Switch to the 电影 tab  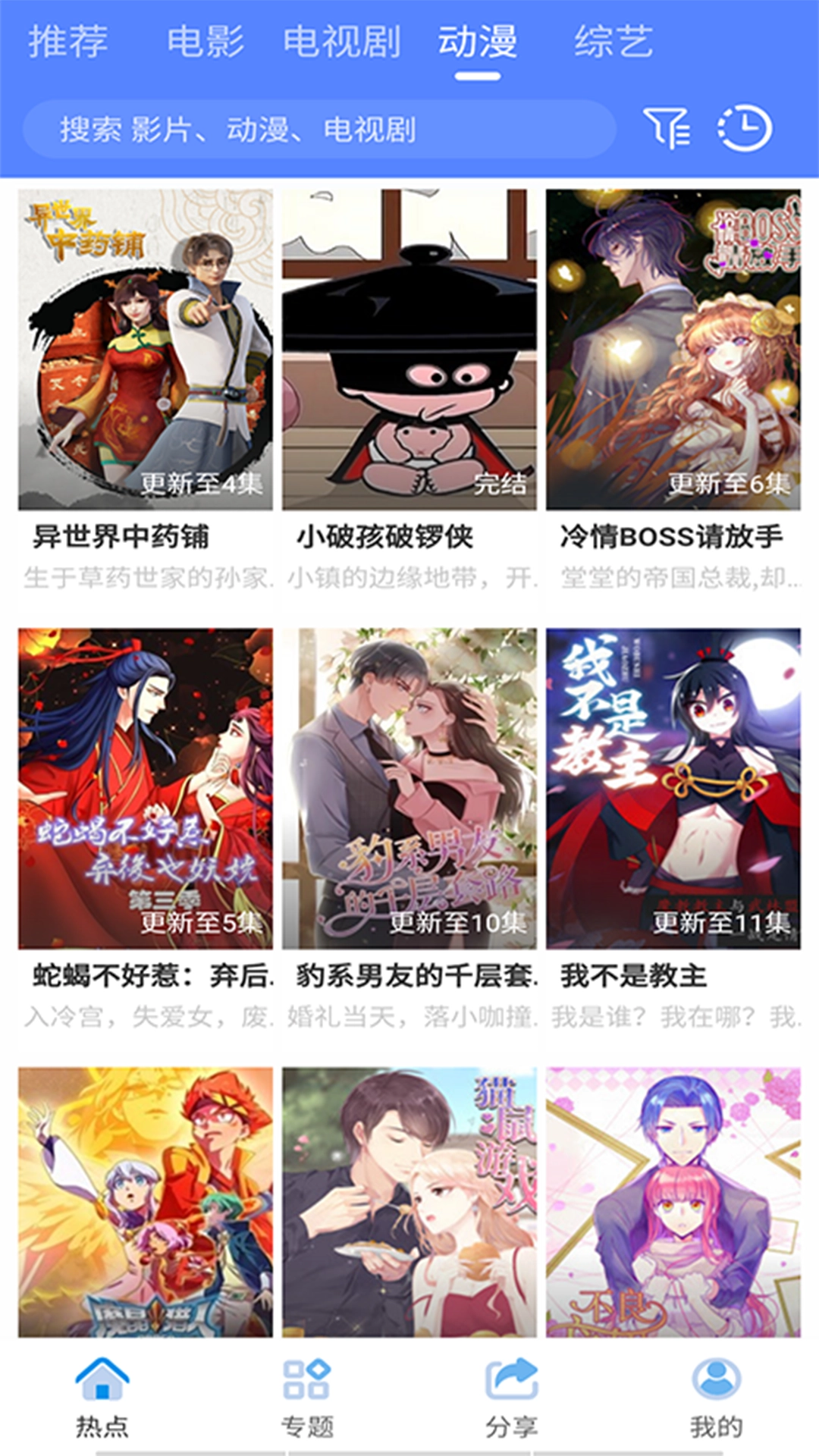coord(205,41)
